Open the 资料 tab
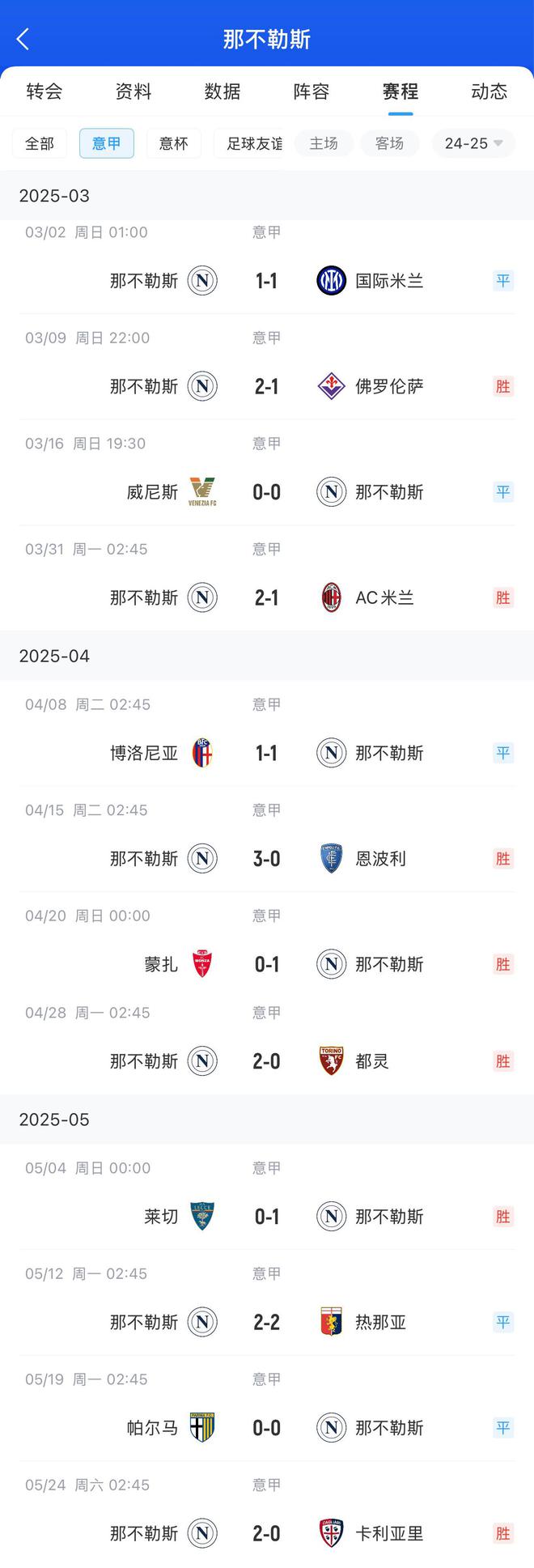This screenshot has height=1568, width=534. 133,91
